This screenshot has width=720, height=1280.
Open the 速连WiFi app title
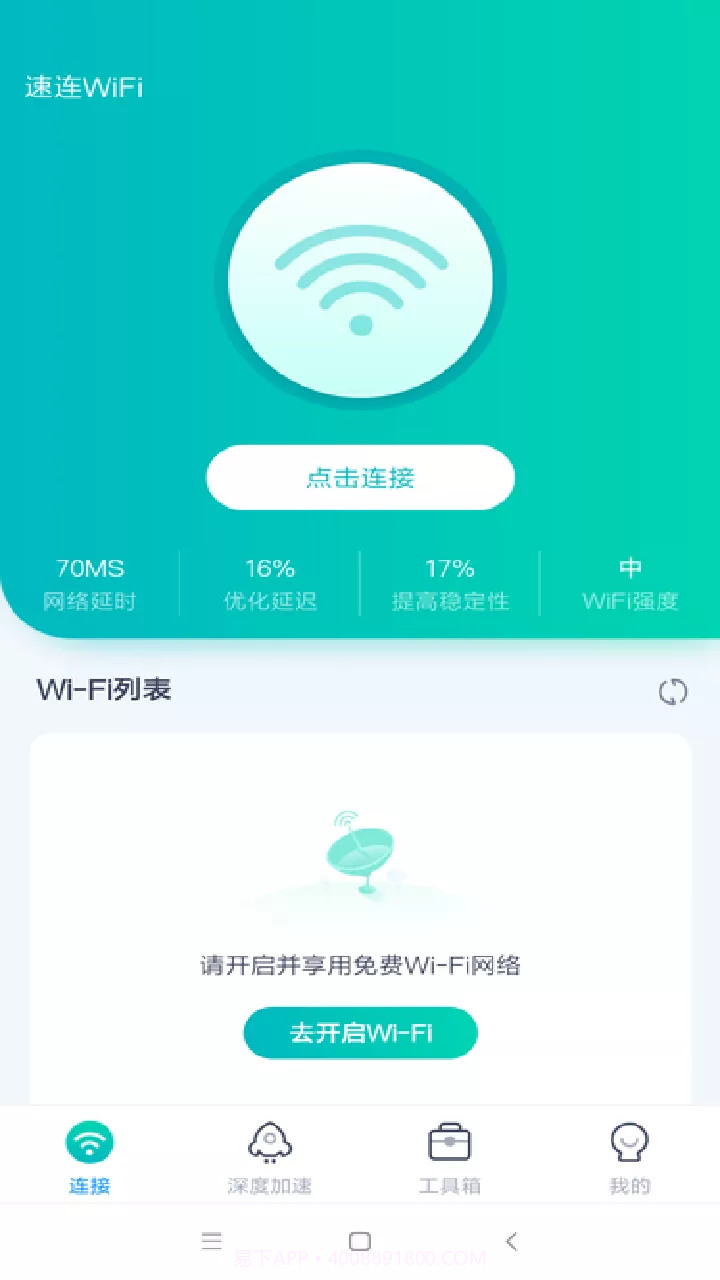click(83, 88)
